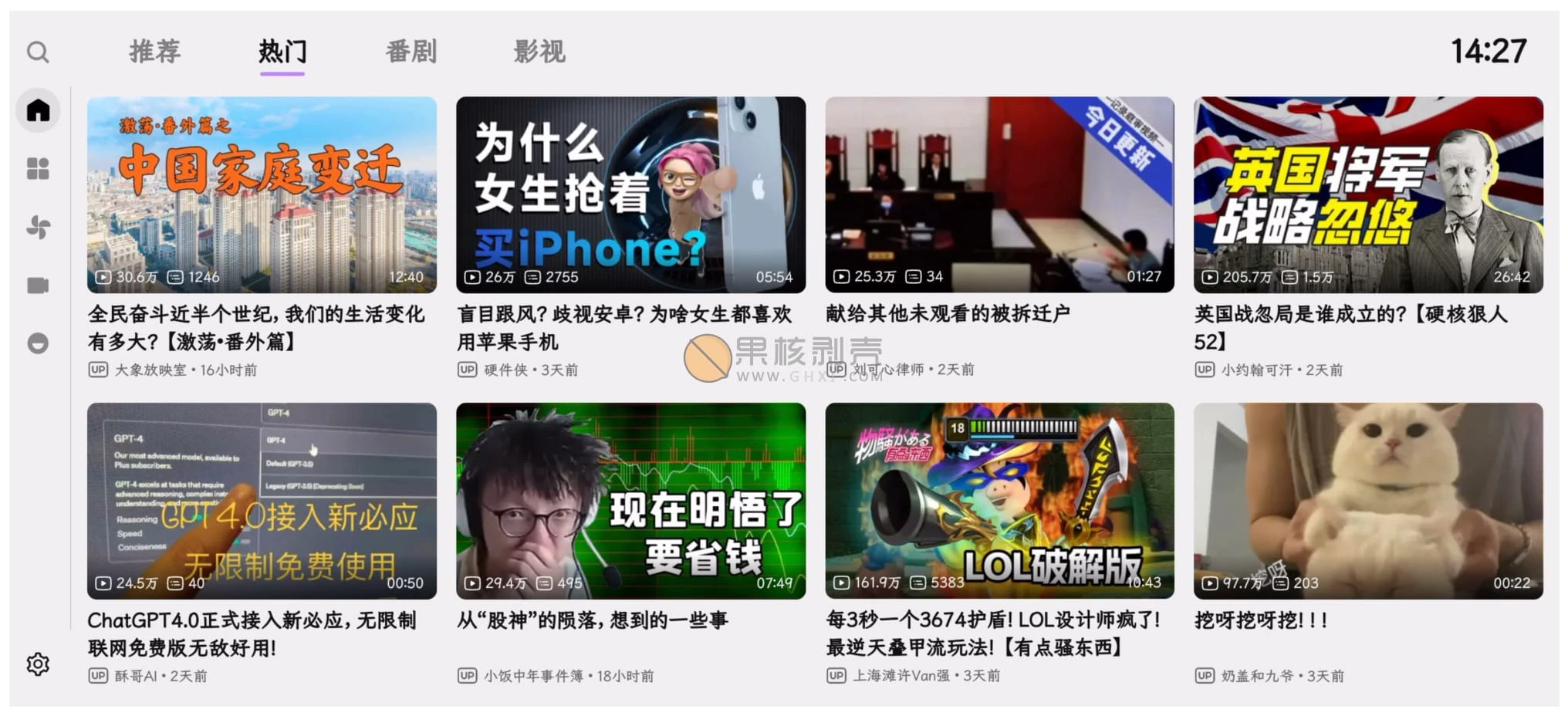This screenshot has width=1568, height=716.
Task: Watch 献给其他未观看的被拆迁户 video
Action: click(999, 194)
